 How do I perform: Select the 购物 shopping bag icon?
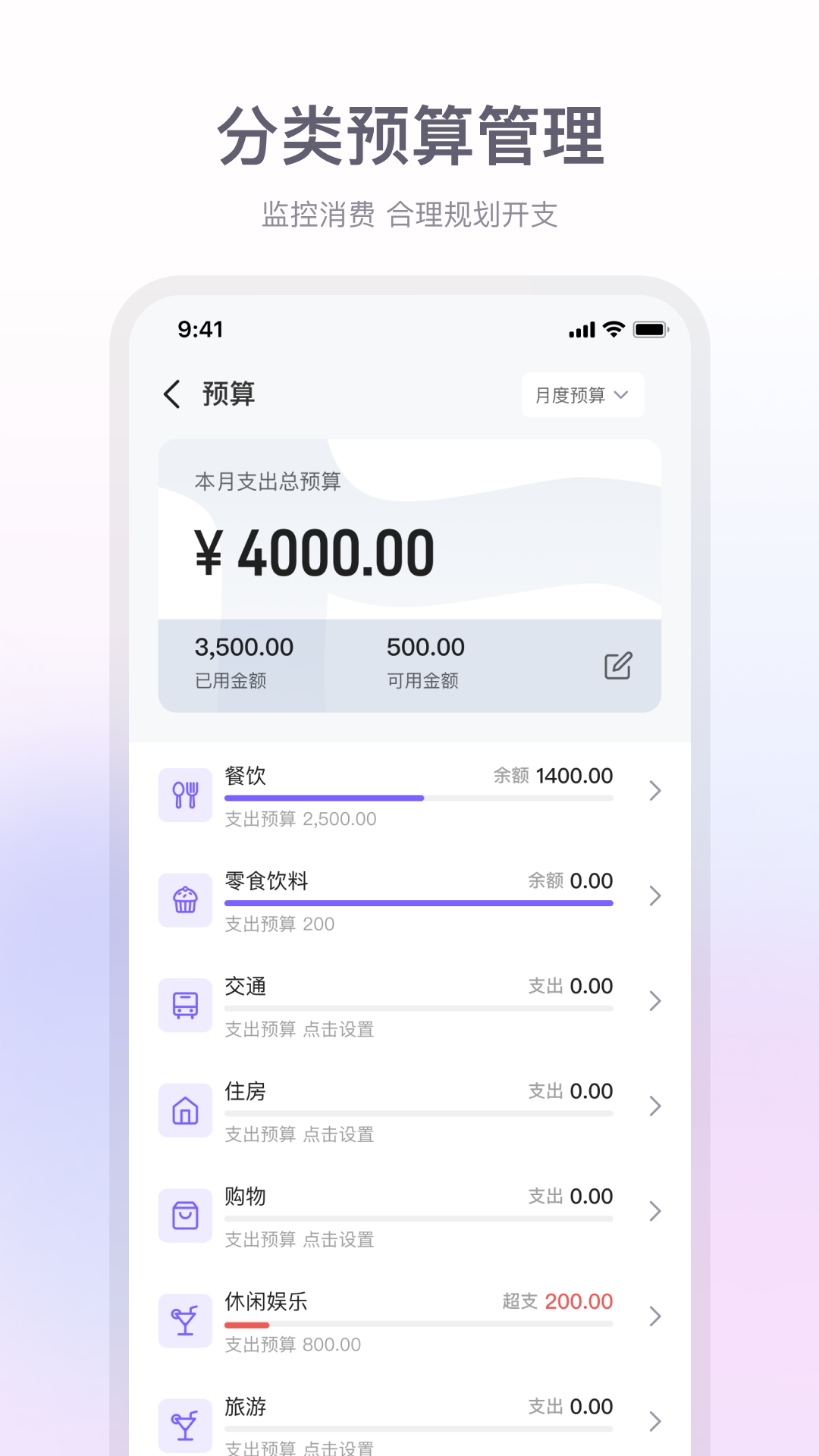click(x=185, y=1215)
